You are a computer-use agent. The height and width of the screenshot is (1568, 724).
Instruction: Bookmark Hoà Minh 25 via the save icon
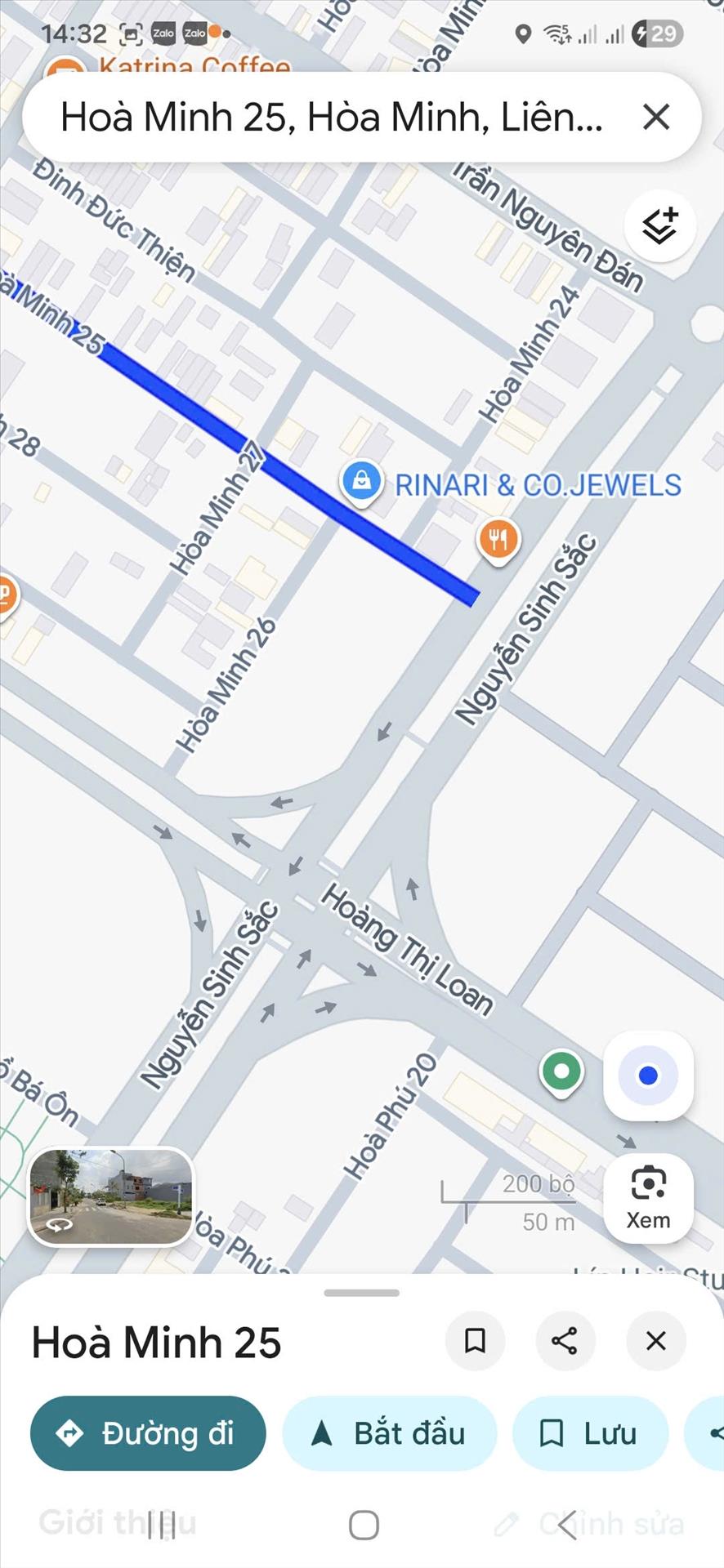[x=476, y=1340]
